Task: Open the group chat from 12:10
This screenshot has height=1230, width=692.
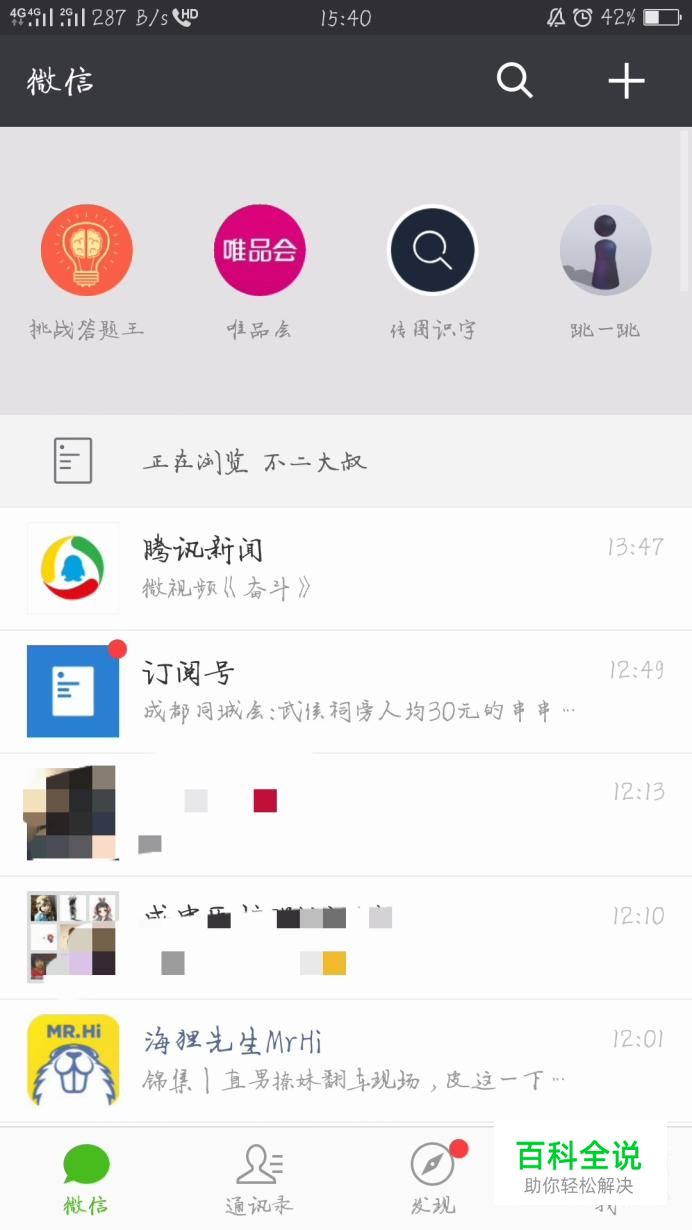Action: point(346,937)
